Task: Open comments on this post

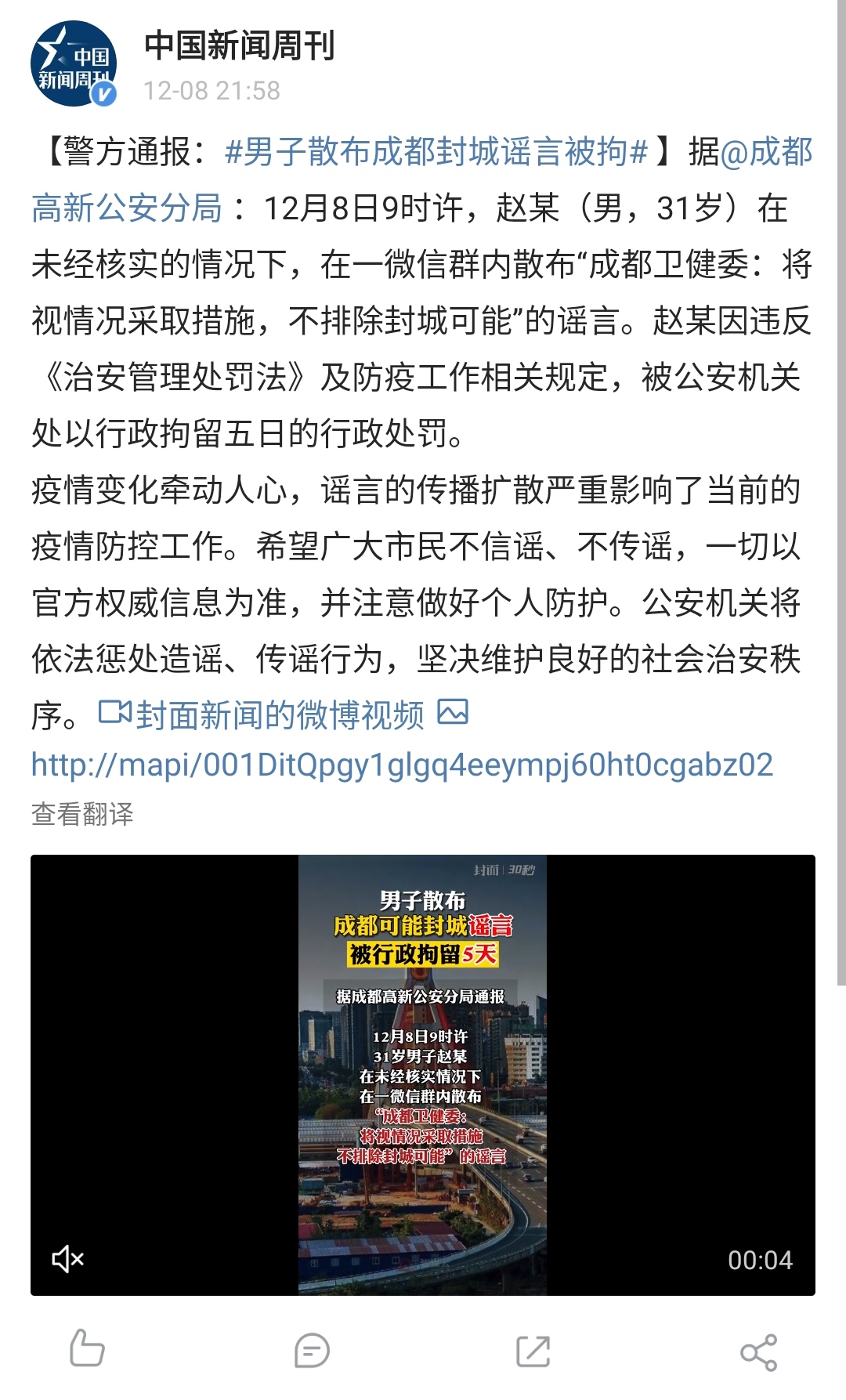Action: click(x=312, y=1351)
